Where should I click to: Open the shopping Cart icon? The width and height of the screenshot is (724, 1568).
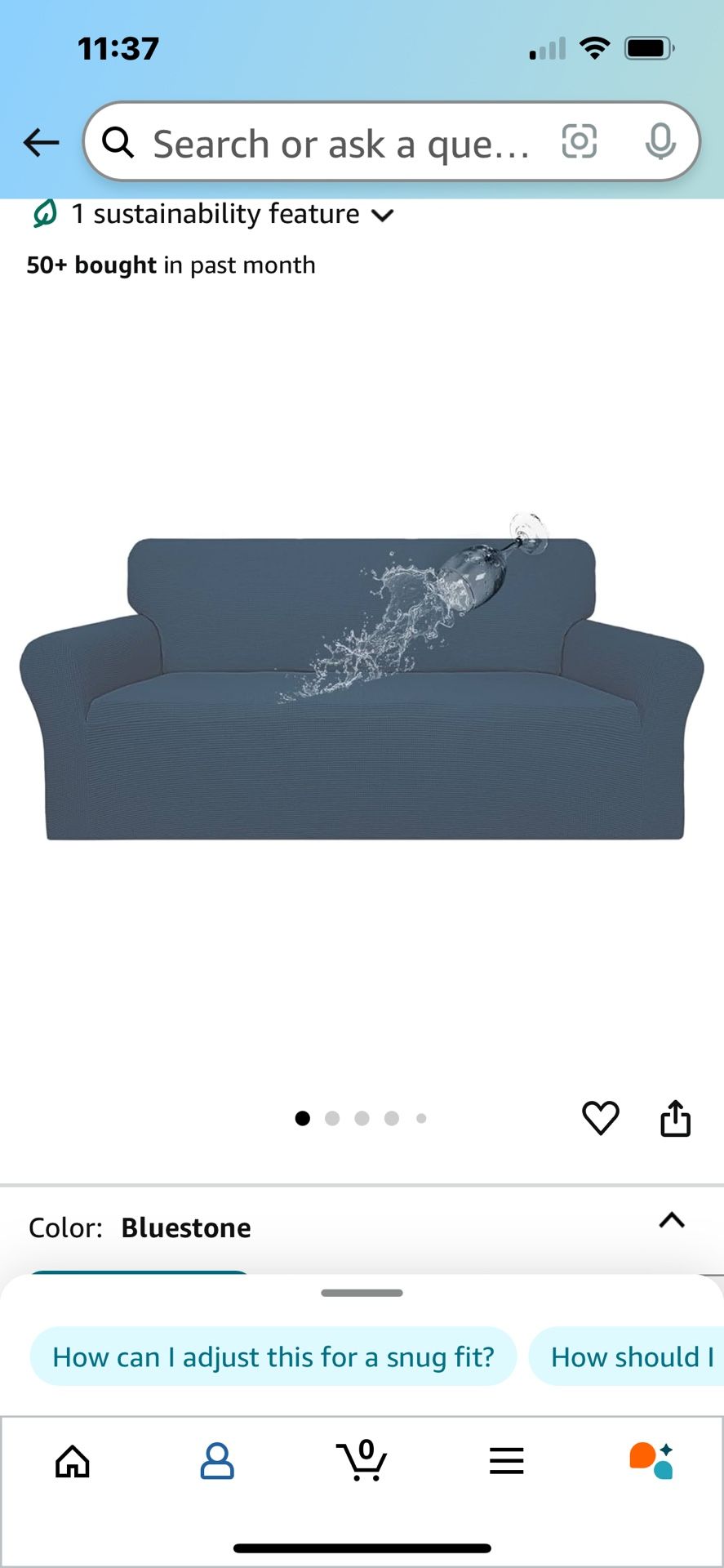click(362, 1461)
